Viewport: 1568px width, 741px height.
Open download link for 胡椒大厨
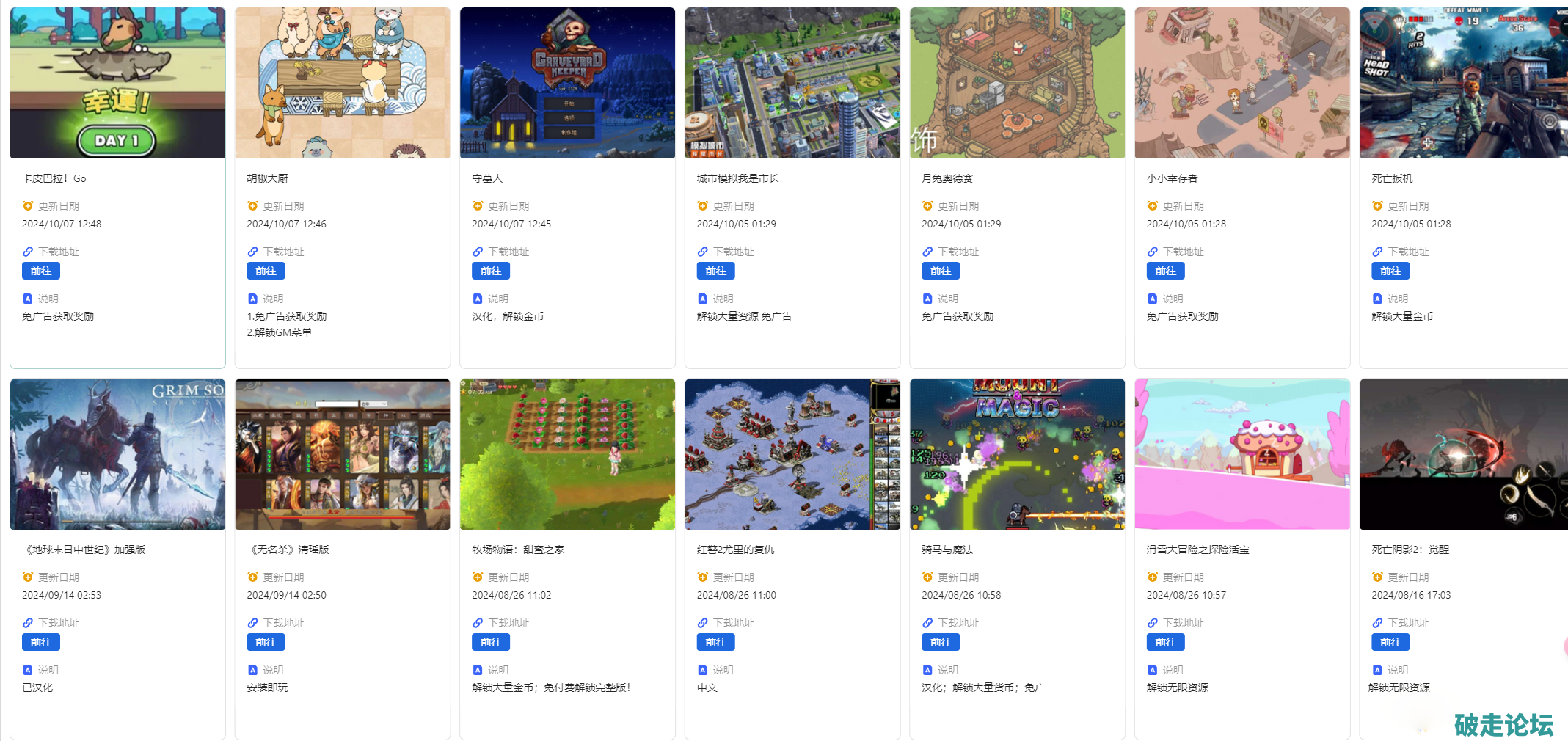pos(266,271)
